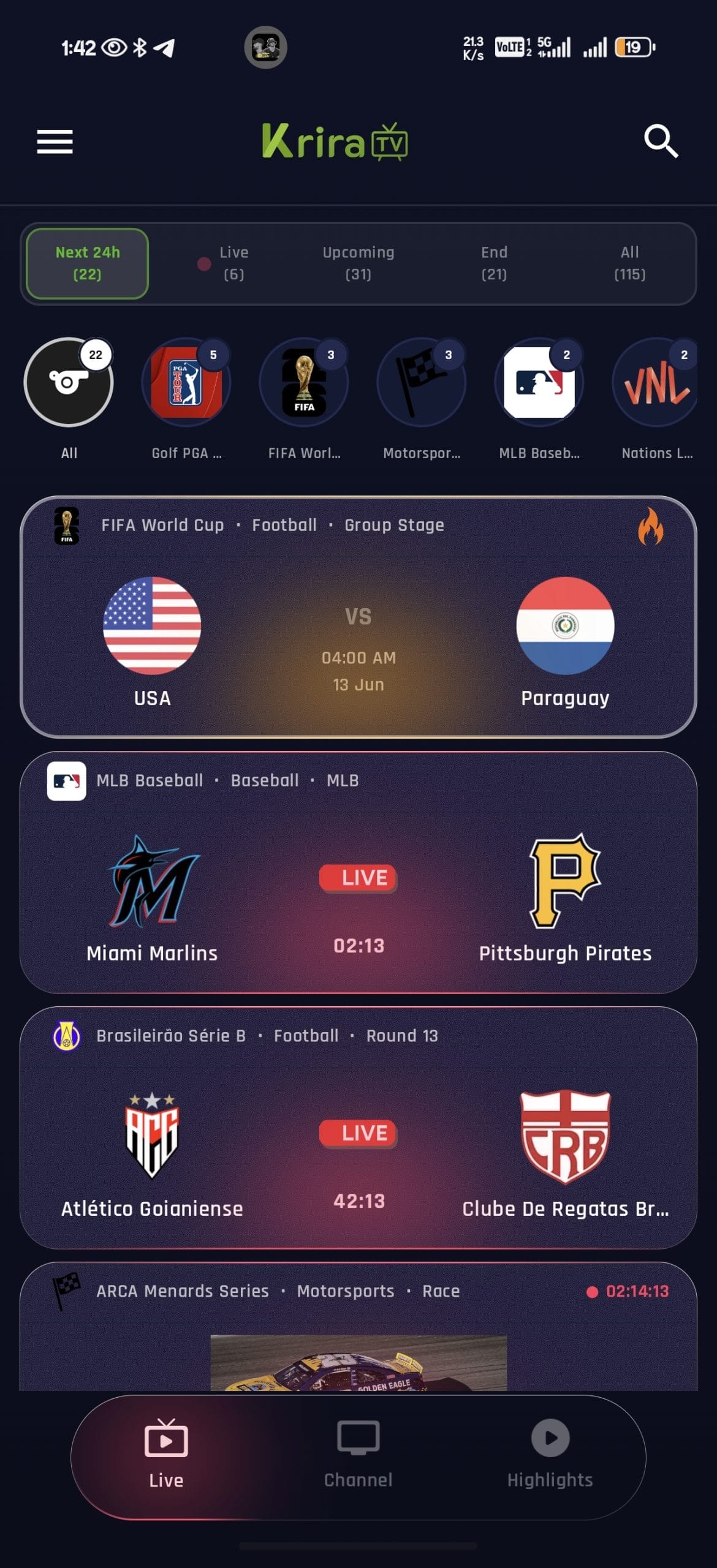The height and width of the screenshot is (1568, 717).
Task: Select the All sports category chip
Action: point(69,399)
